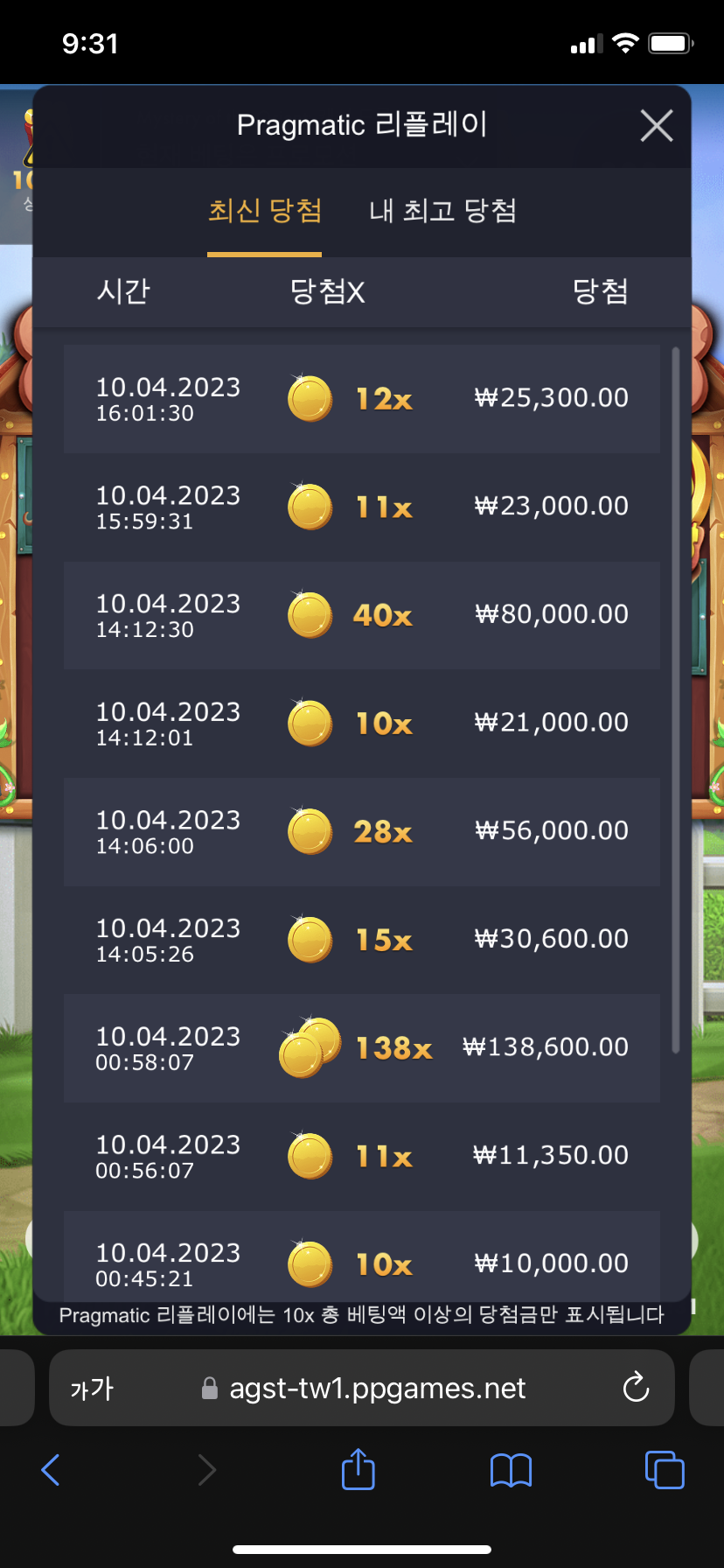Switch to 내 최고 당첨 tab
The height and width of the screenshot is (1568, 724).
pos(442,211)
